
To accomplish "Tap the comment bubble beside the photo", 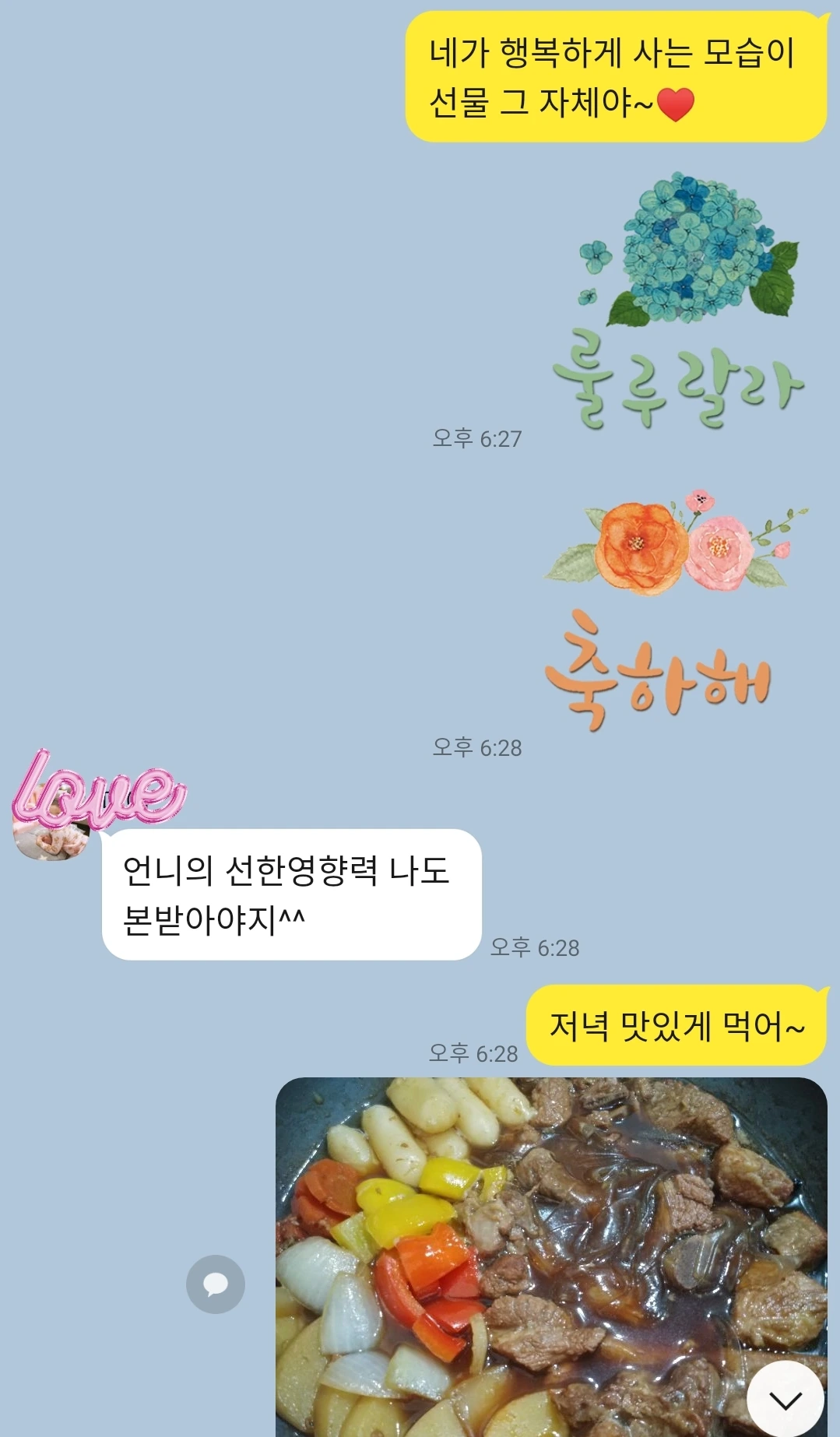I will pyautogui.click(x=216, y=1284).
